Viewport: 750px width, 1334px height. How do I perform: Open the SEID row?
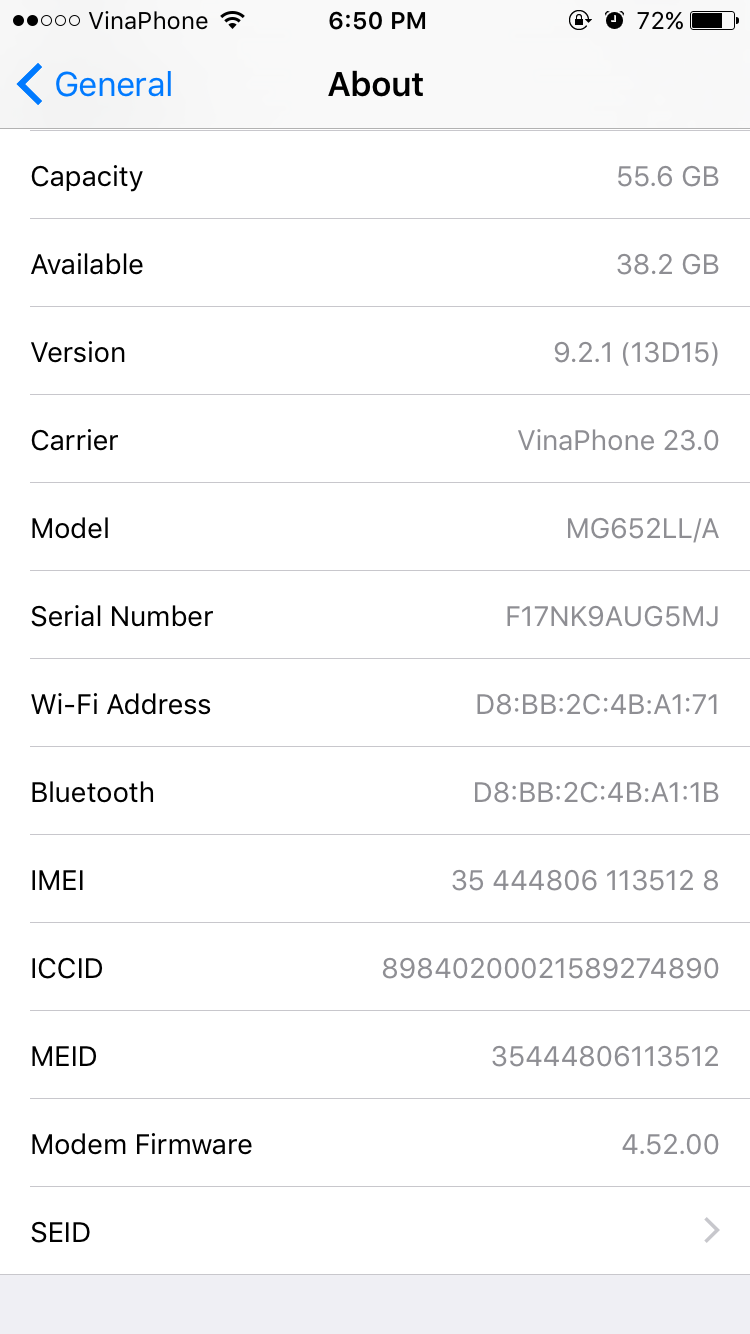click(375, 1231)
